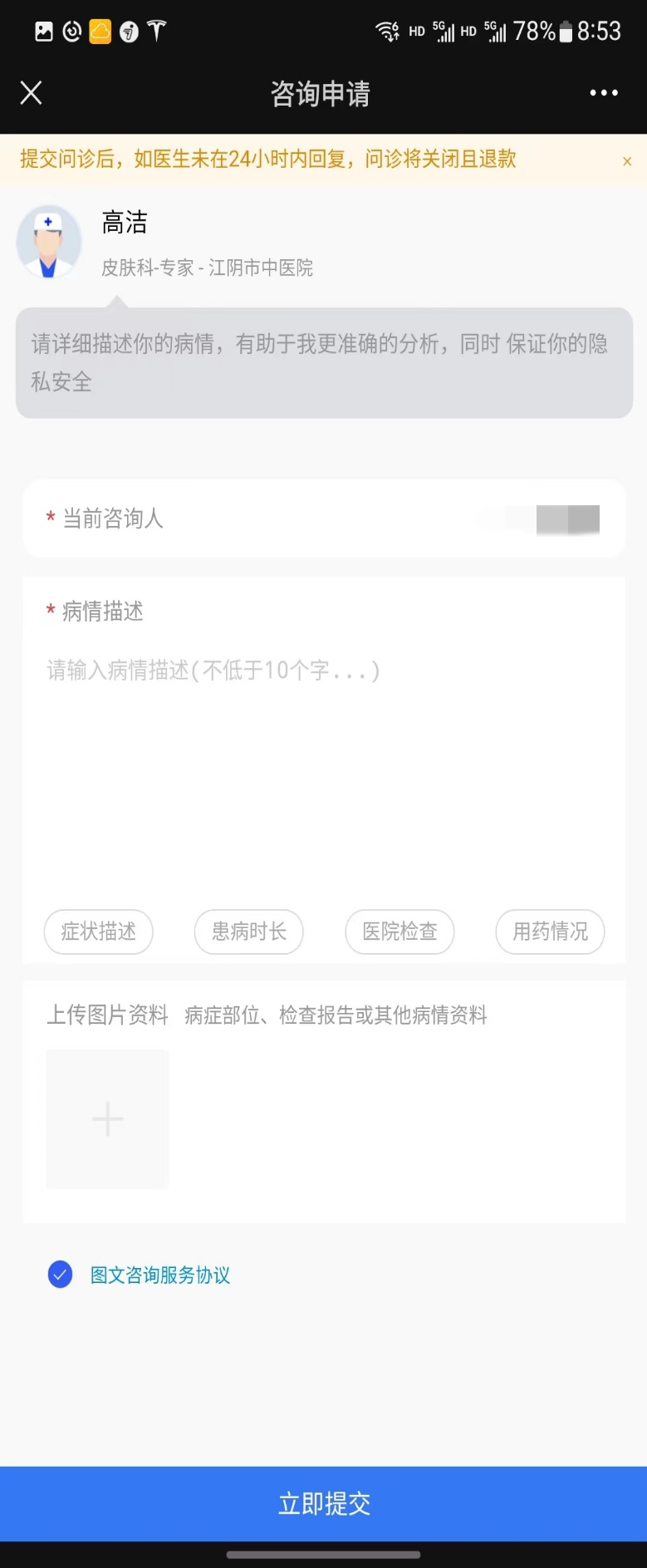Image resolution: width=647 pixels, height=1568 pixels.
Task: Choose the 患病时长 chip
Action: [249, 931]
